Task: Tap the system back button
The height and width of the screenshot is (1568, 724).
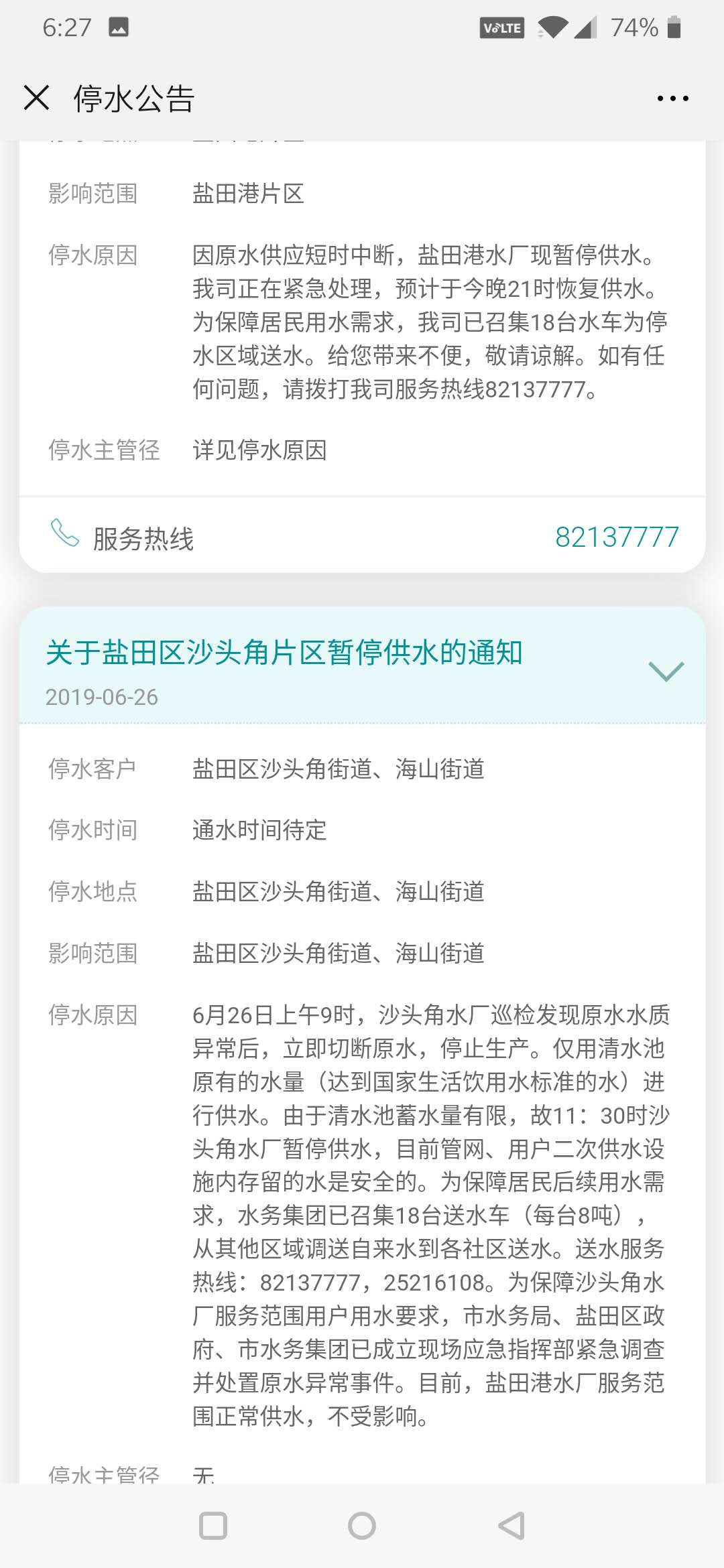Action: tap(511, 1526)
